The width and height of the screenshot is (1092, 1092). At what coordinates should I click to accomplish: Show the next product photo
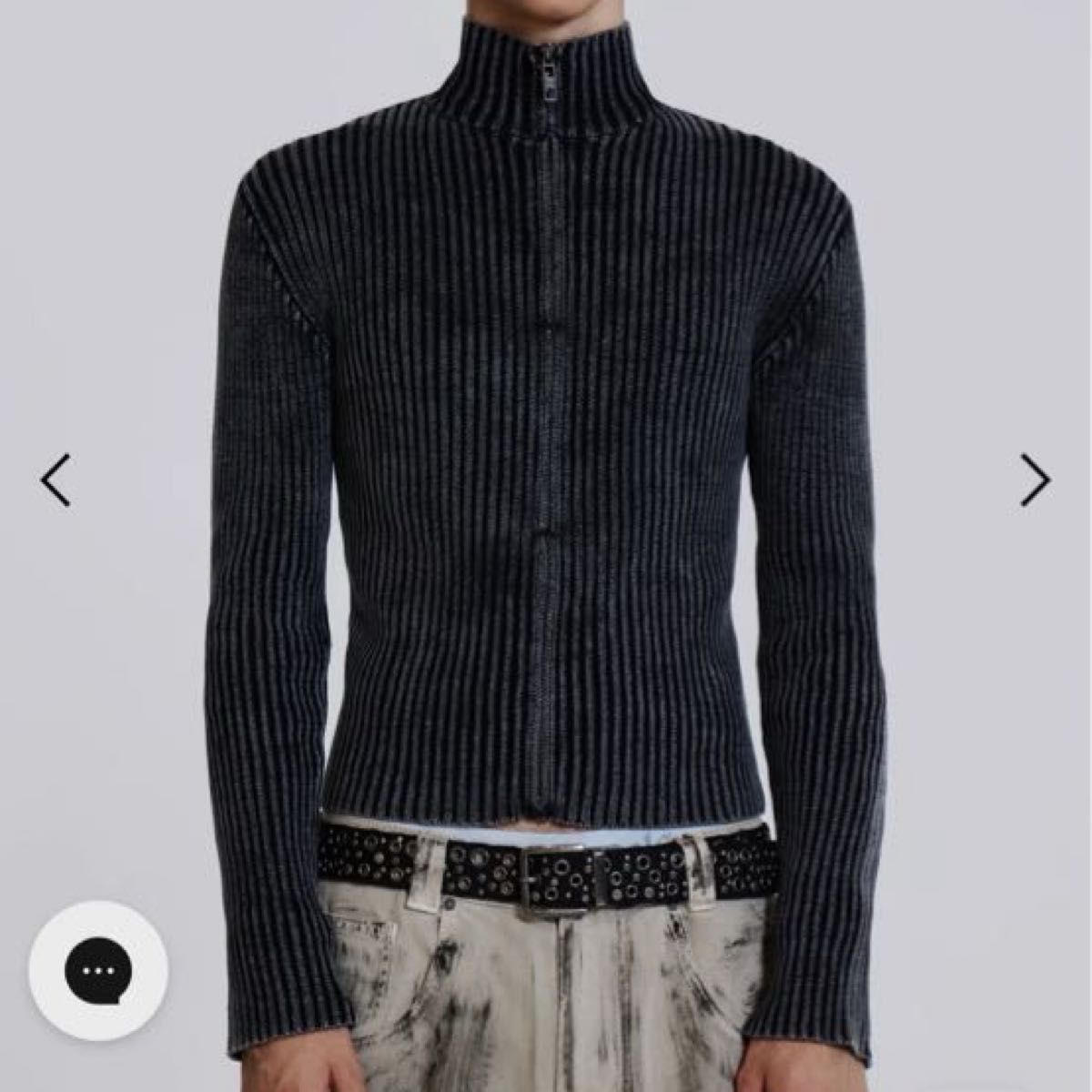pos(1035,480)
